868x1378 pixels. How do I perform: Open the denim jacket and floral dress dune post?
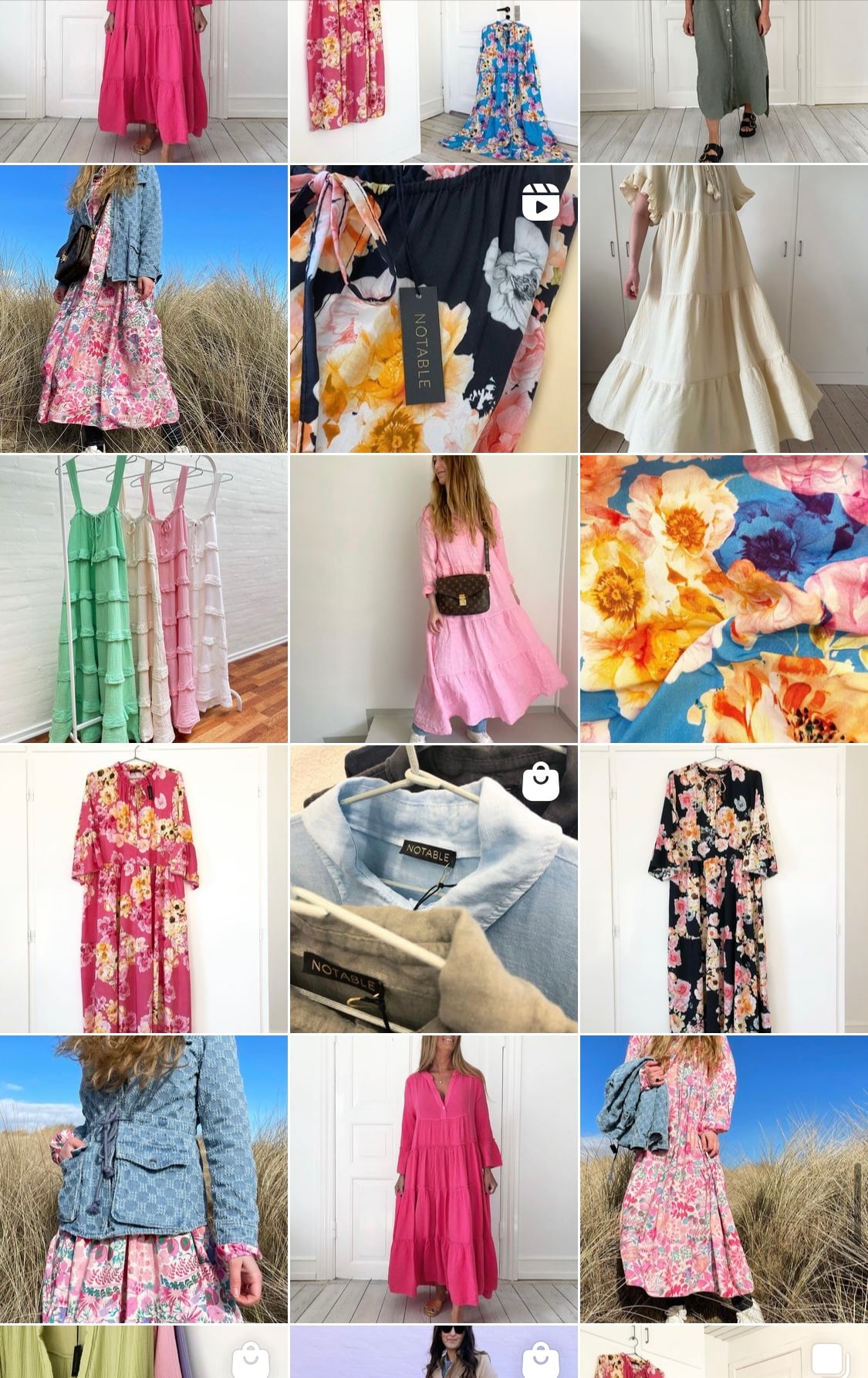pyautogui.click(x=144, y=309)
